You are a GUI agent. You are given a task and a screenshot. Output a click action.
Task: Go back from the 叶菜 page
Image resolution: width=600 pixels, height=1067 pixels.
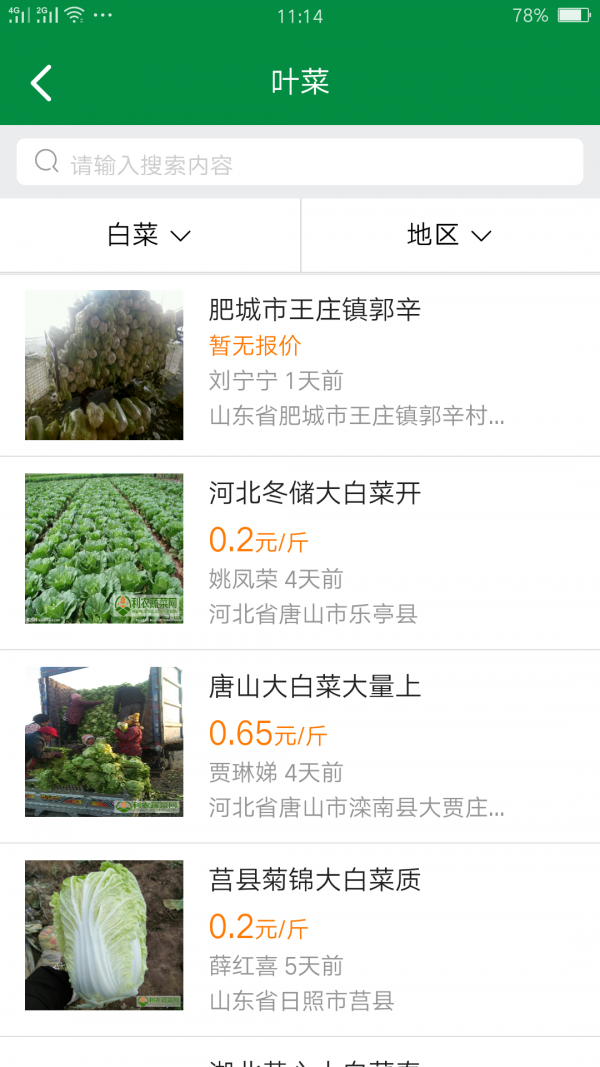coord(41,83)
